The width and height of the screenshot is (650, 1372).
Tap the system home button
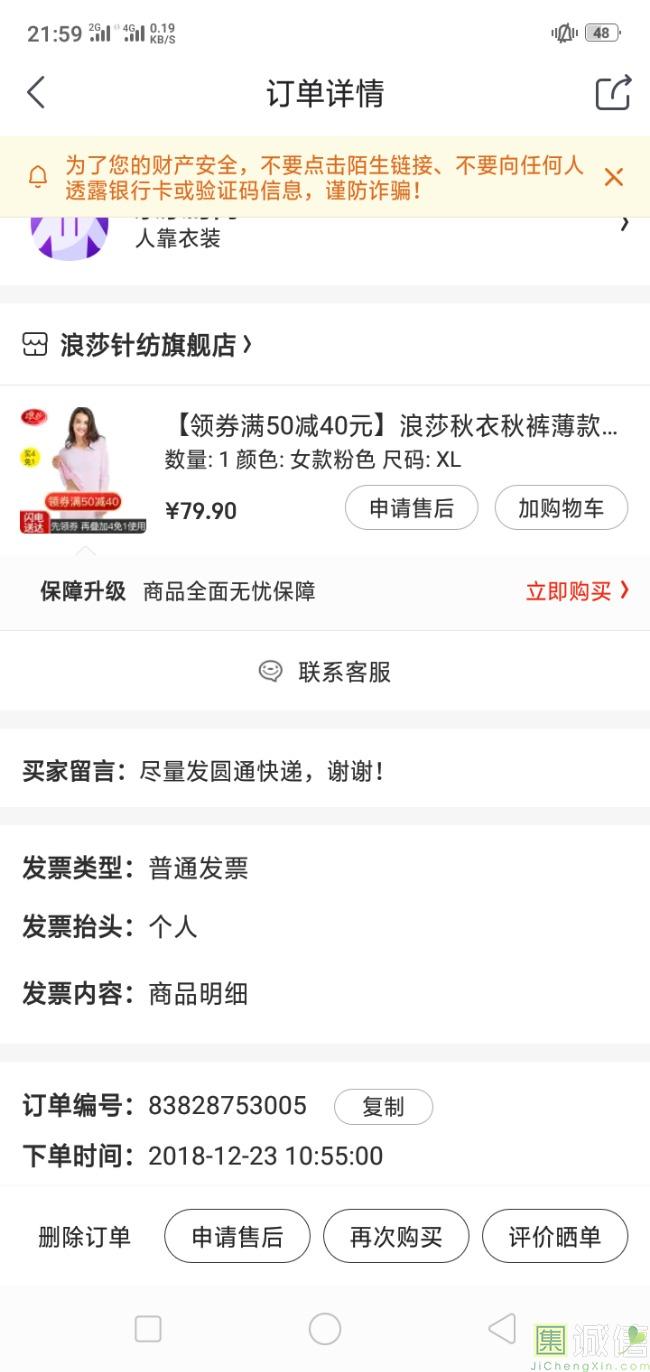point(325,1329)
